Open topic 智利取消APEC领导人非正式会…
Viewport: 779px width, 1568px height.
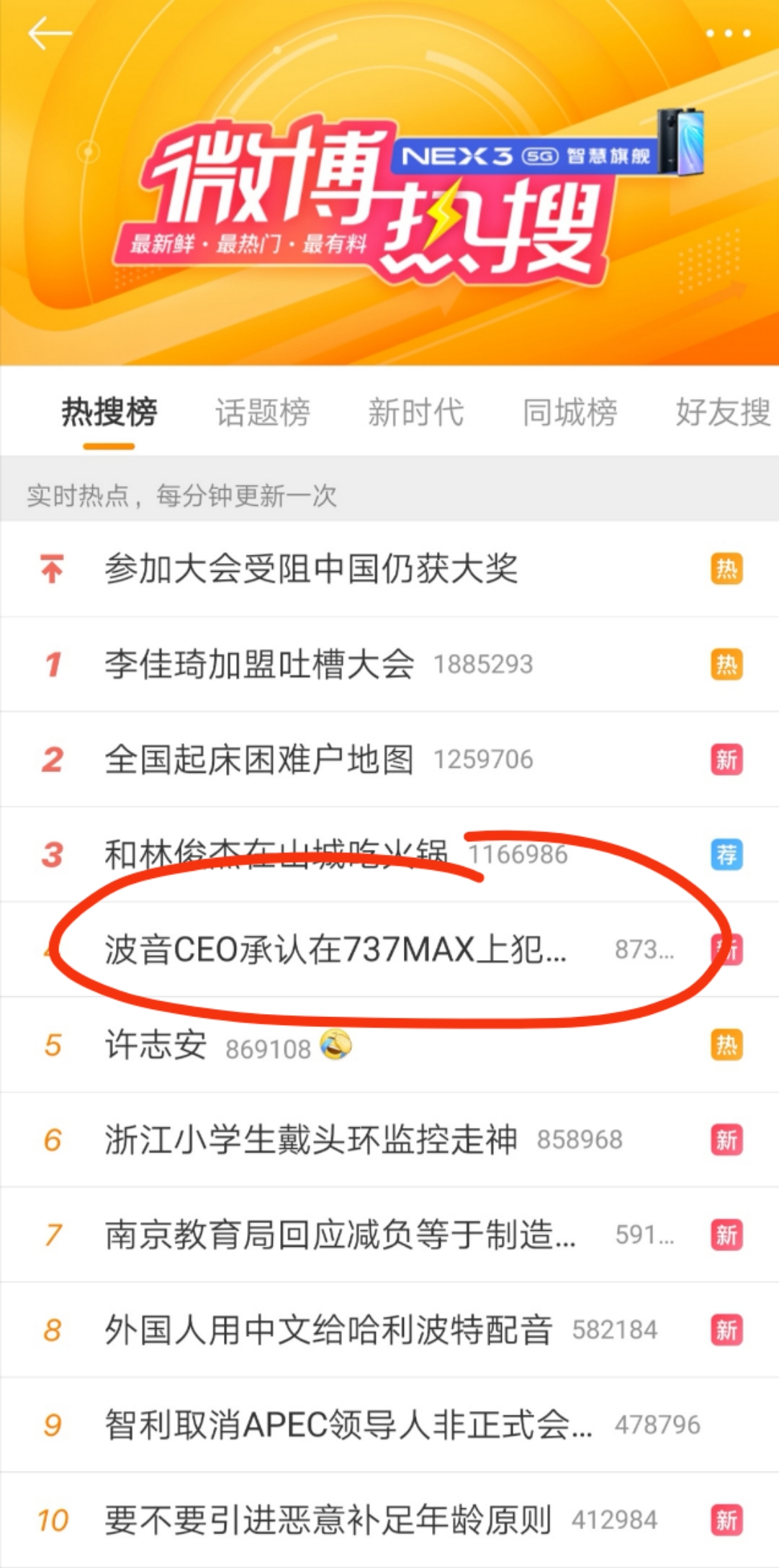tap(389, 1425)
